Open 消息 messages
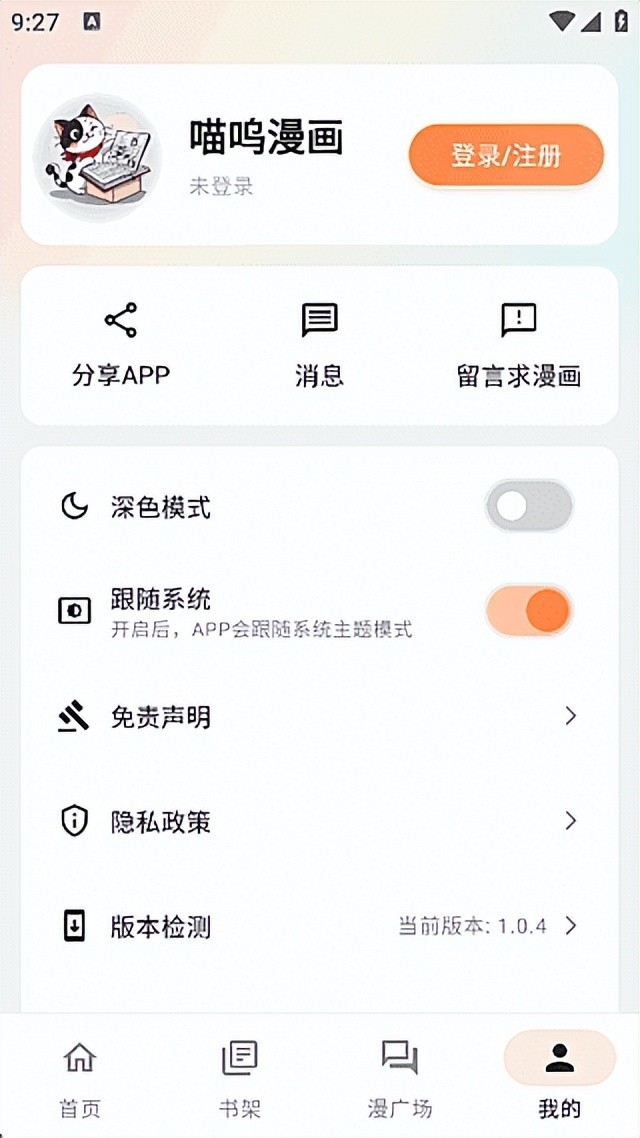 [319, 345]
